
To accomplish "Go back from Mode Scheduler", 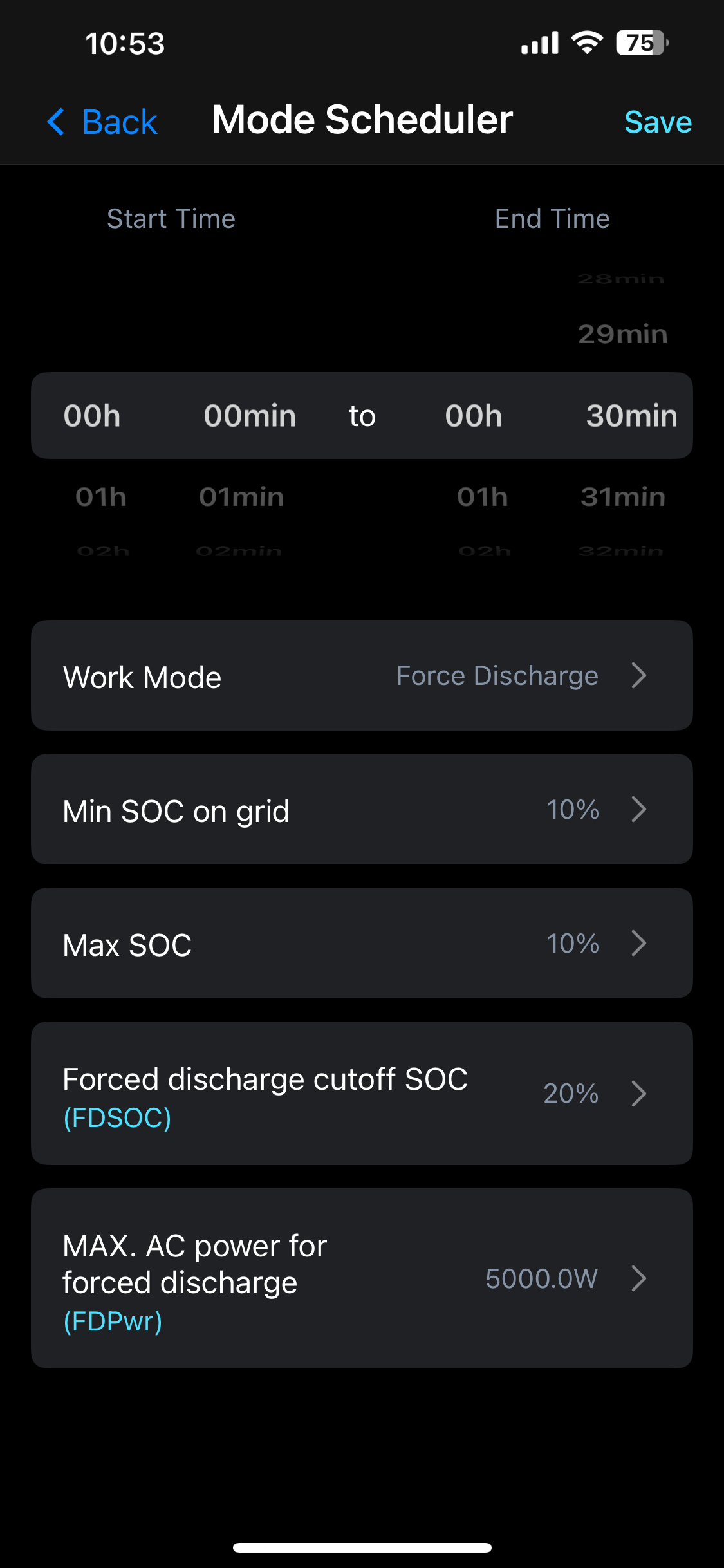I will [x=103, y=122].
